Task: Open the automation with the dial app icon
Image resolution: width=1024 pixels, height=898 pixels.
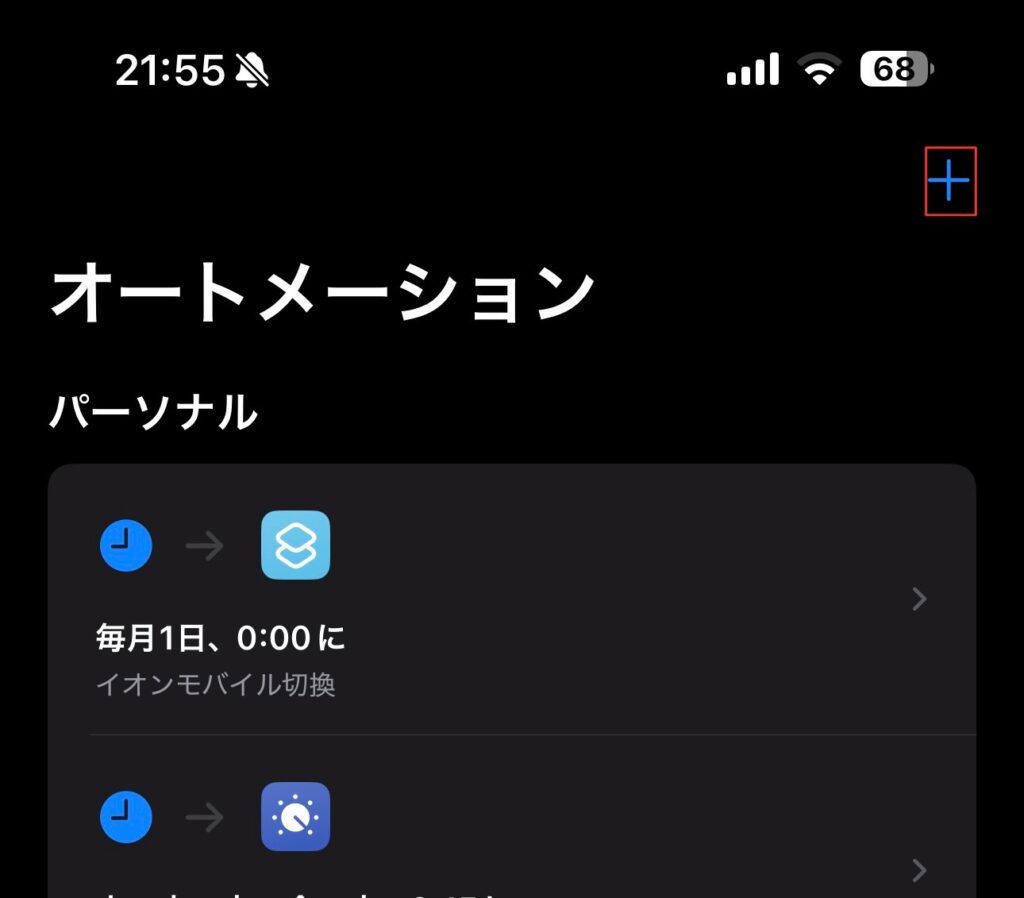Action: tap(510, 830)
